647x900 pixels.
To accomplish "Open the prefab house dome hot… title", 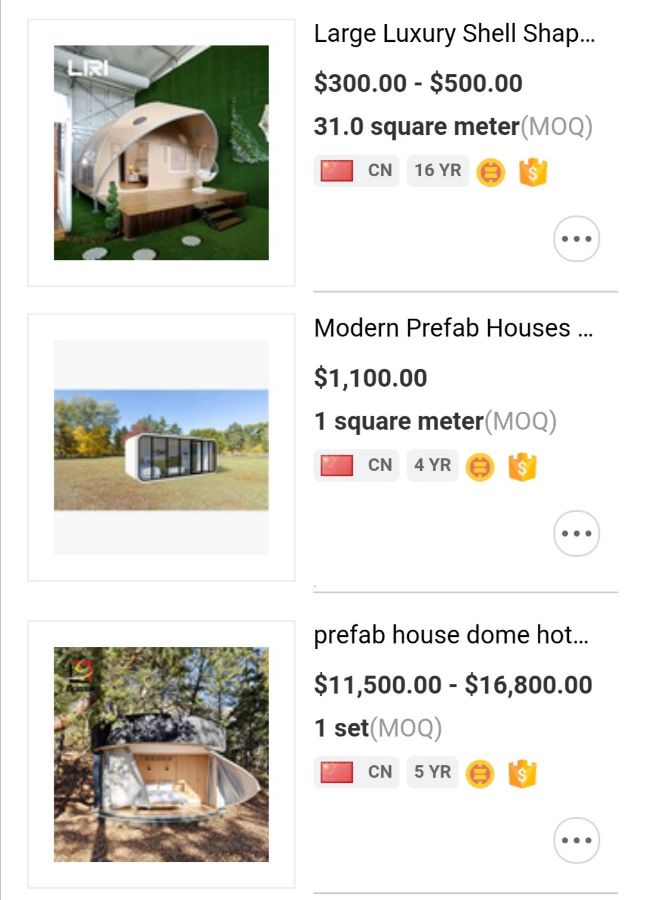I will (451, 635).
